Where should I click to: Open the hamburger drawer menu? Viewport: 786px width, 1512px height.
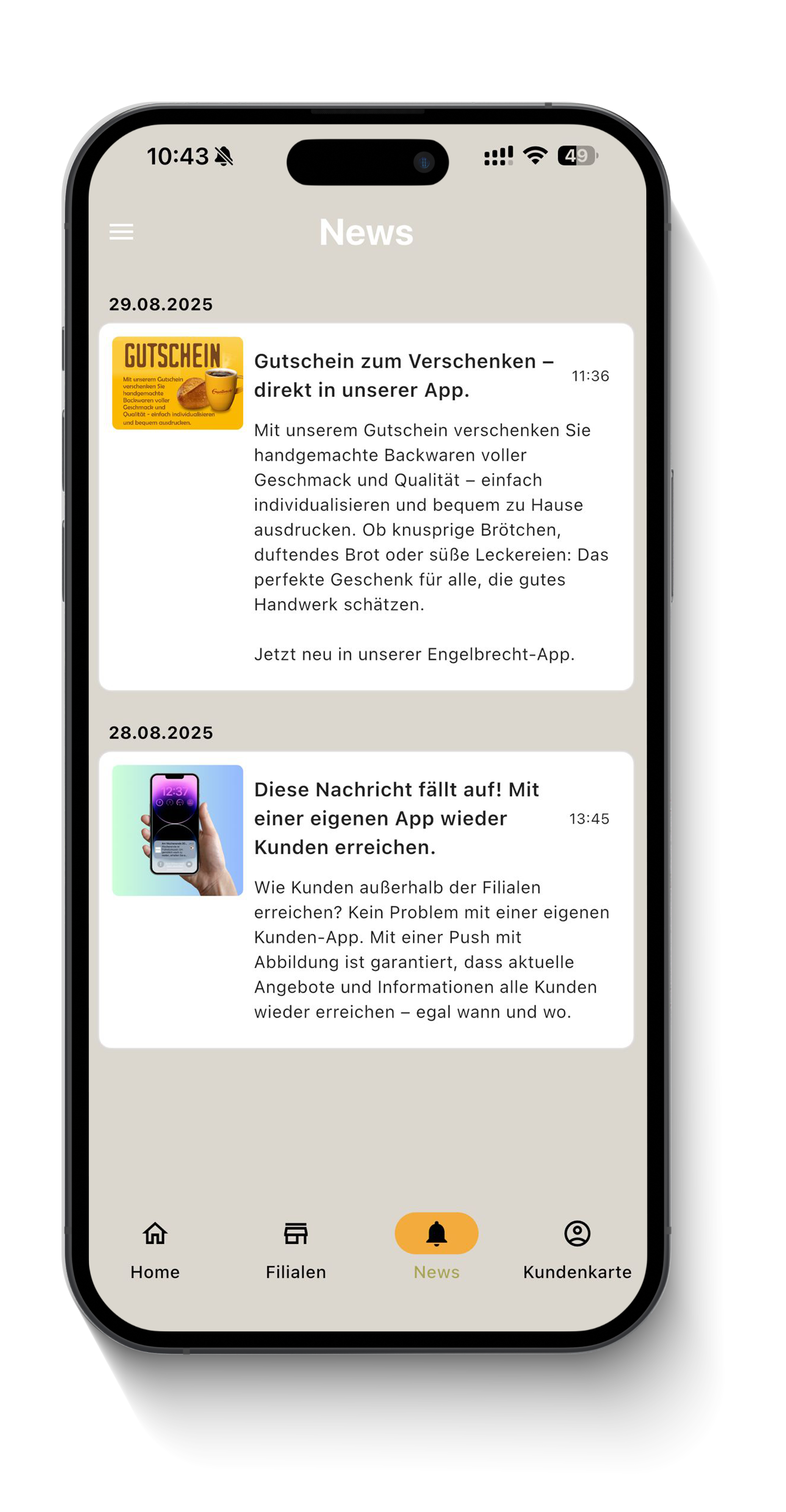[x=122, y=232]
